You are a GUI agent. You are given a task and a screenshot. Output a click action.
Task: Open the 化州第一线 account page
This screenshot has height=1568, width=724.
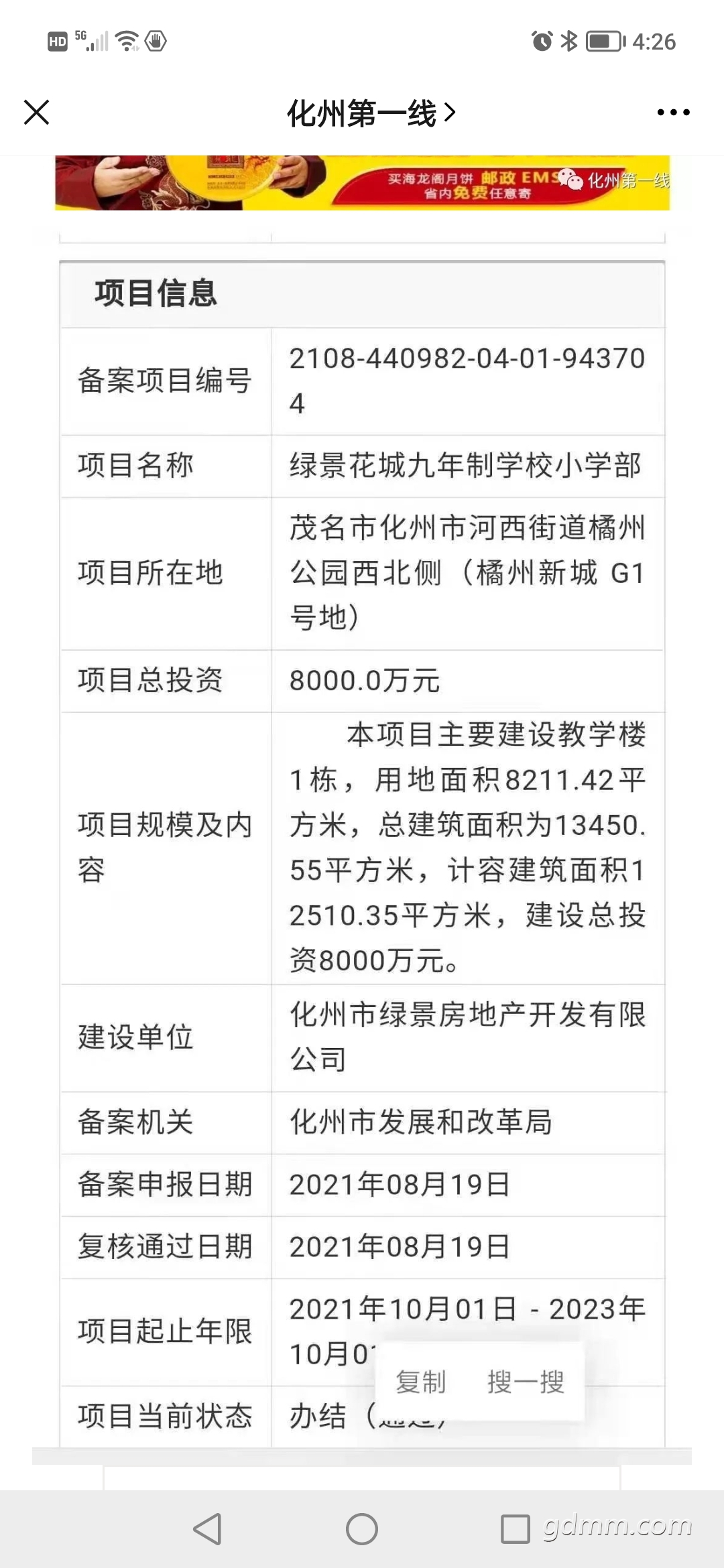pos(371,113)
